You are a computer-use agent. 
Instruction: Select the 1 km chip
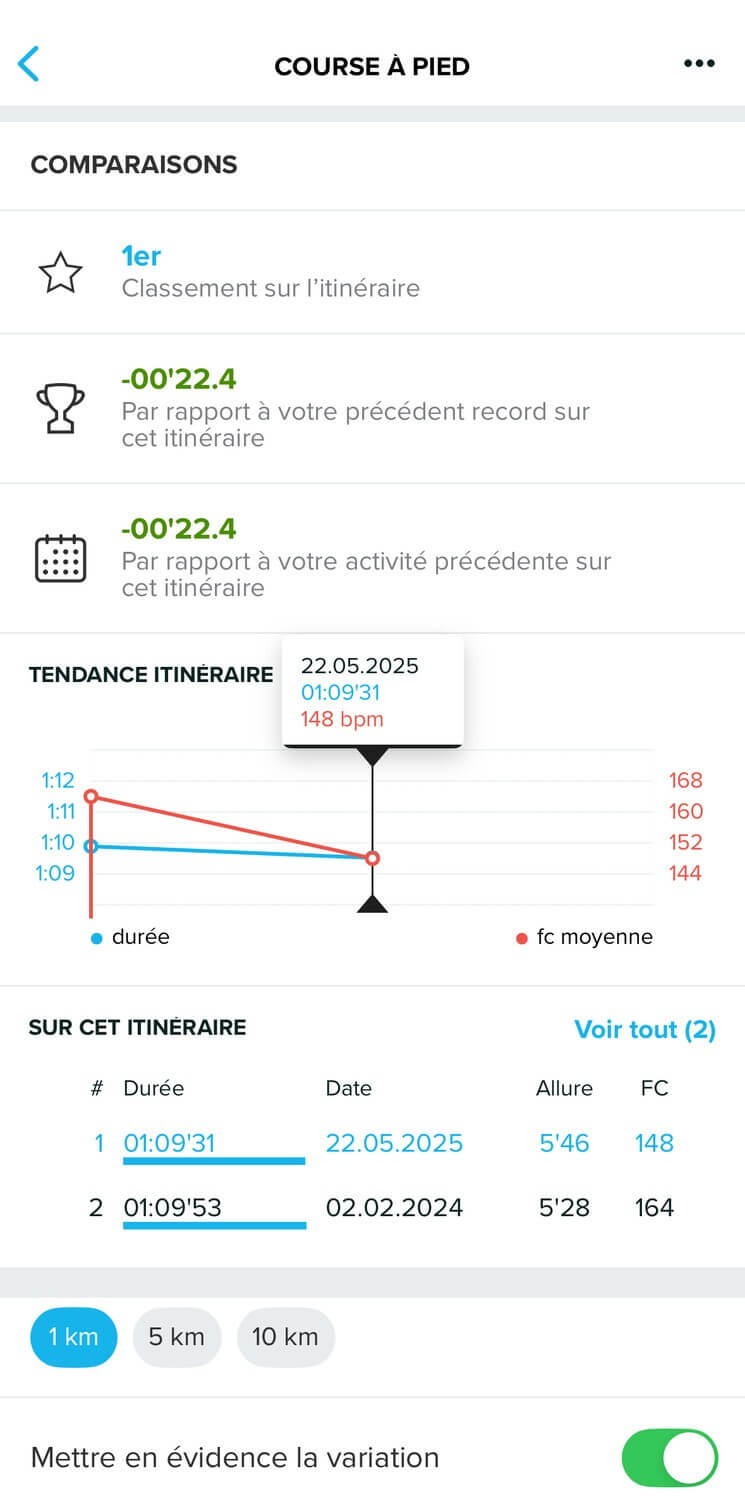74,1337
